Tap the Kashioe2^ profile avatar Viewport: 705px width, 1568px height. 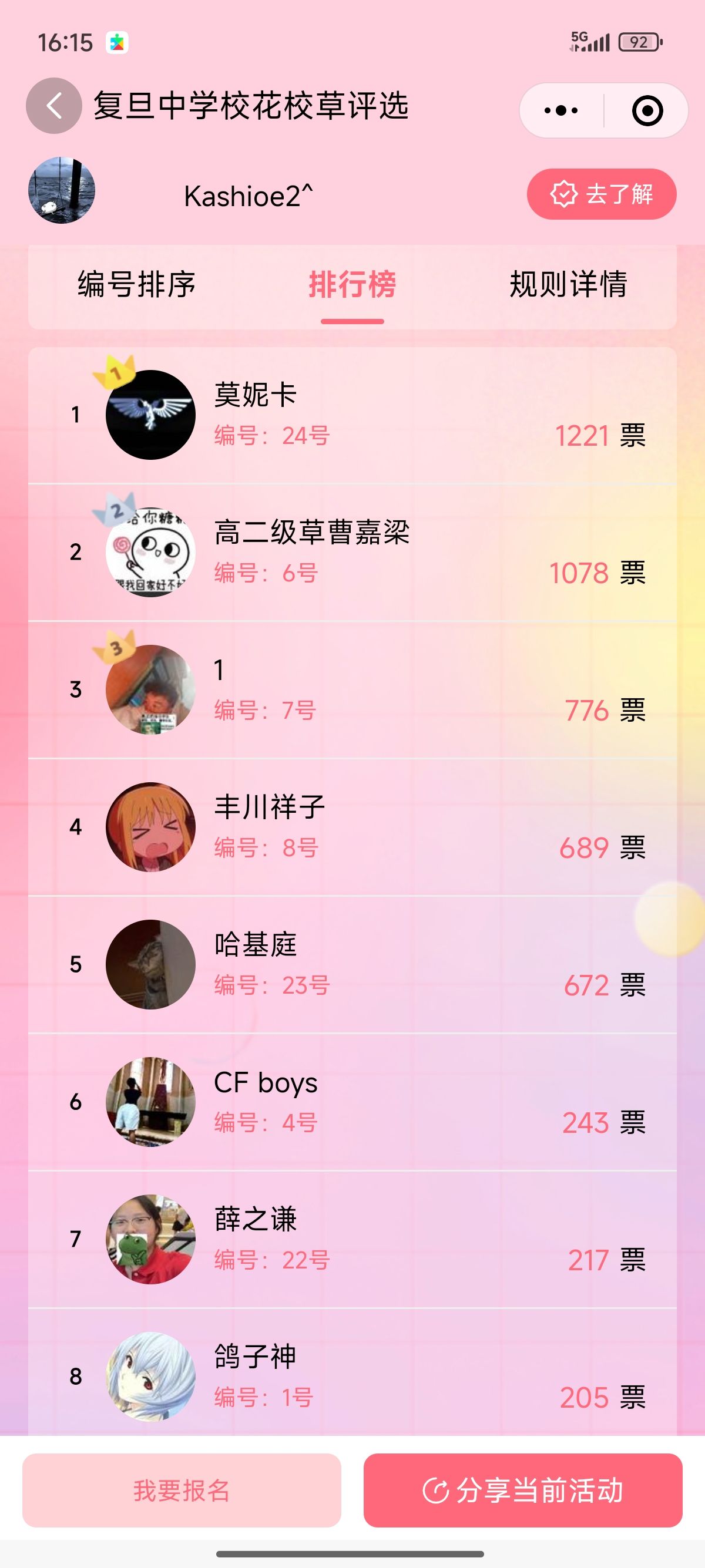point(62,190)
